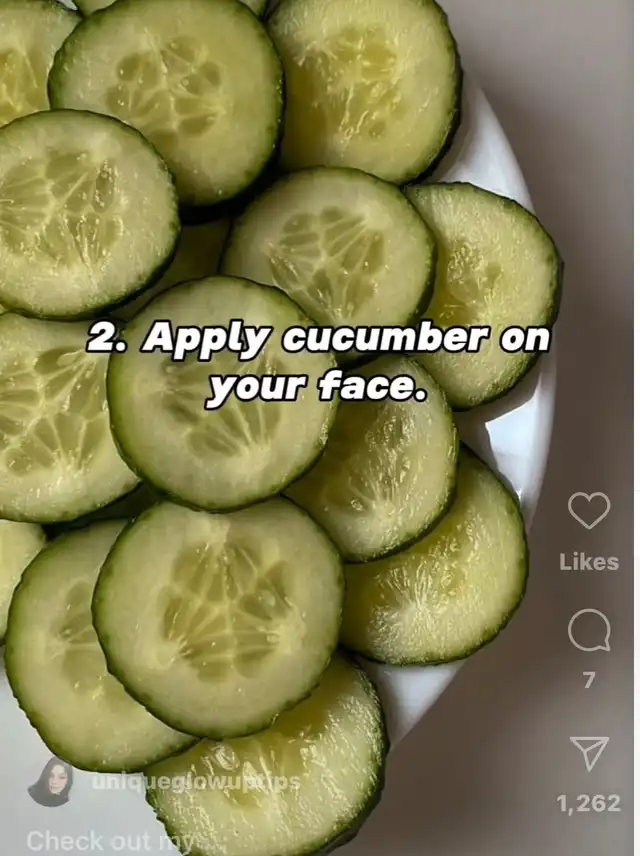Open the poster's profile picture

(x=50, y=781)
